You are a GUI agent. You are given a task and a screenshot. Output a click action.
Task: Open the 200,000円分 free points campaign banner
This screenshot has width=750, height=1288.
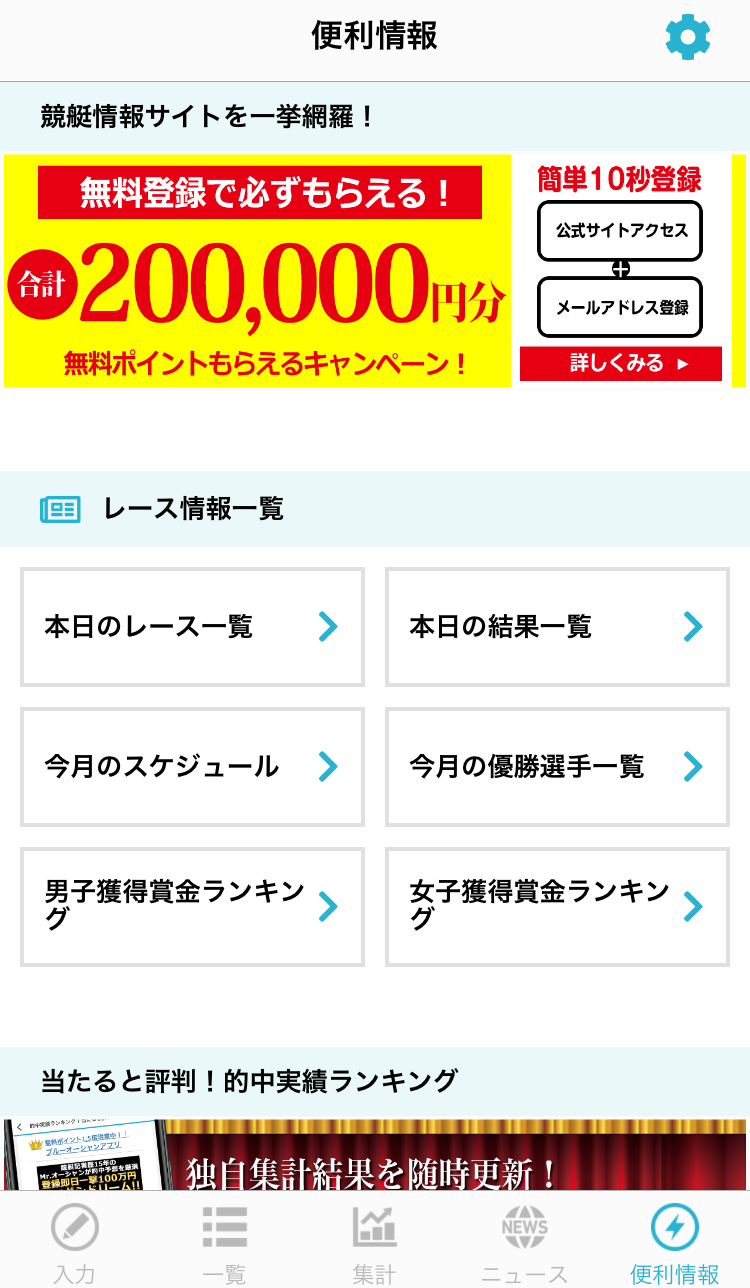[x=375, y=270]
